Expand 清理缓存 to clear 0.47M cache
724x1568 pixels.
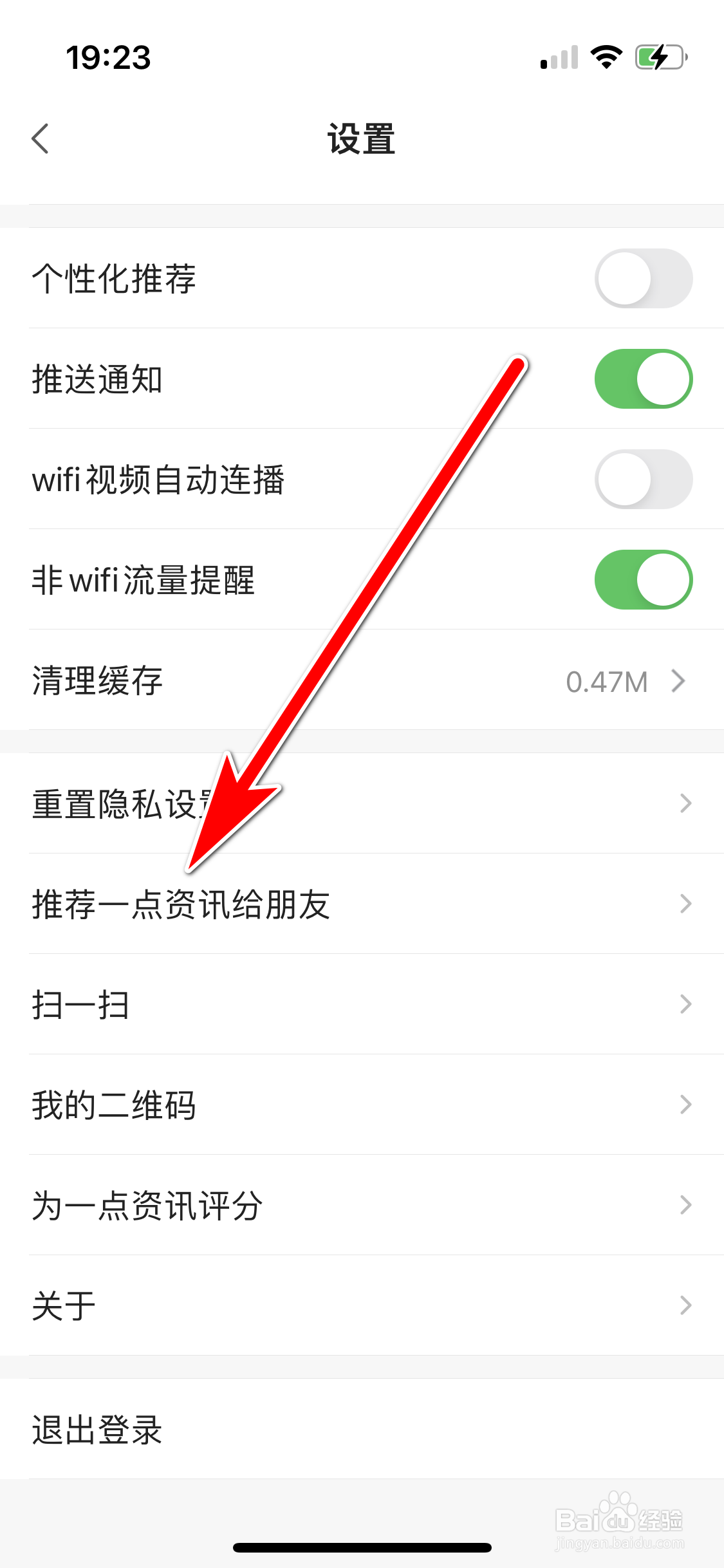pyautogui.click(x=362, y=682)
